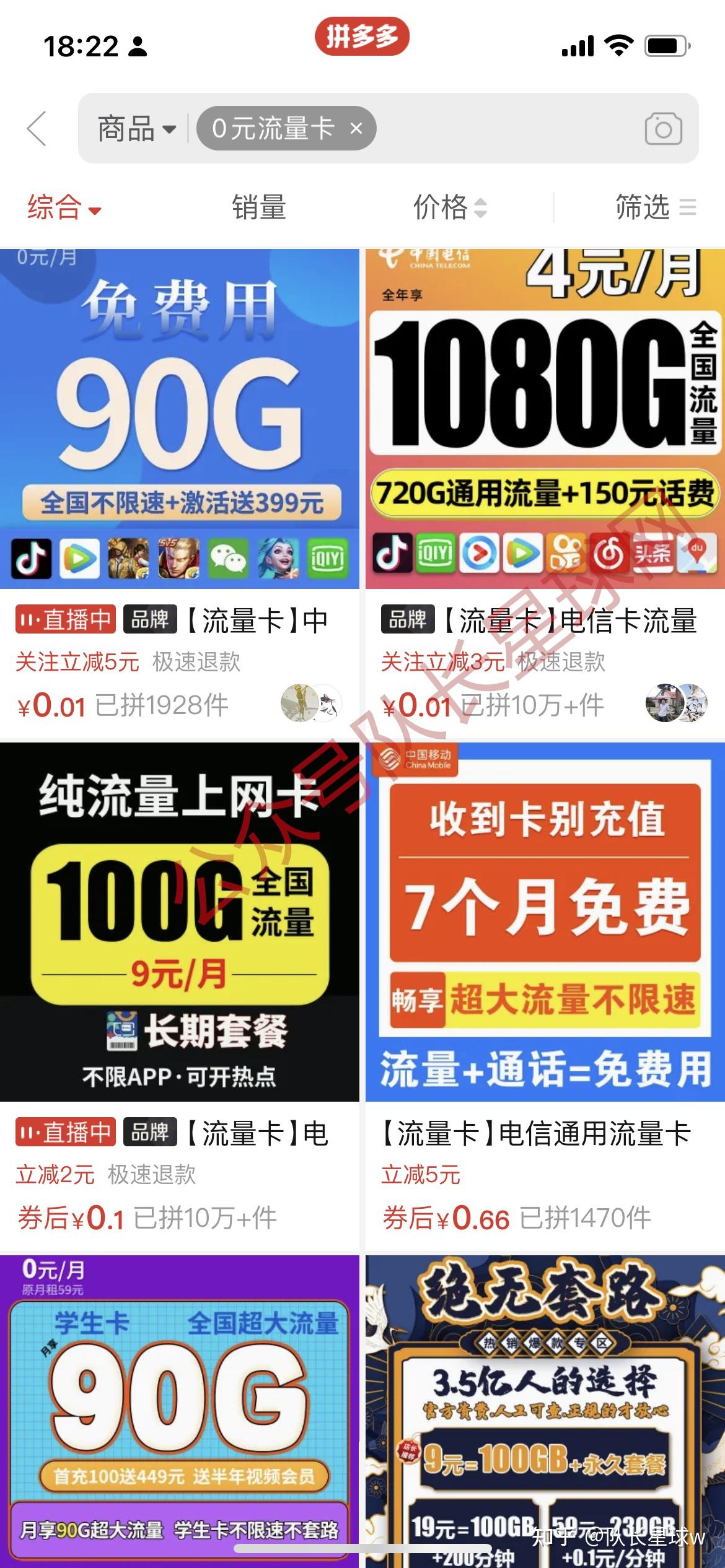Viewport: 725px width, 1568px height.
Task: Open the 学生卡 90G product
Action: click(180, 1411)
